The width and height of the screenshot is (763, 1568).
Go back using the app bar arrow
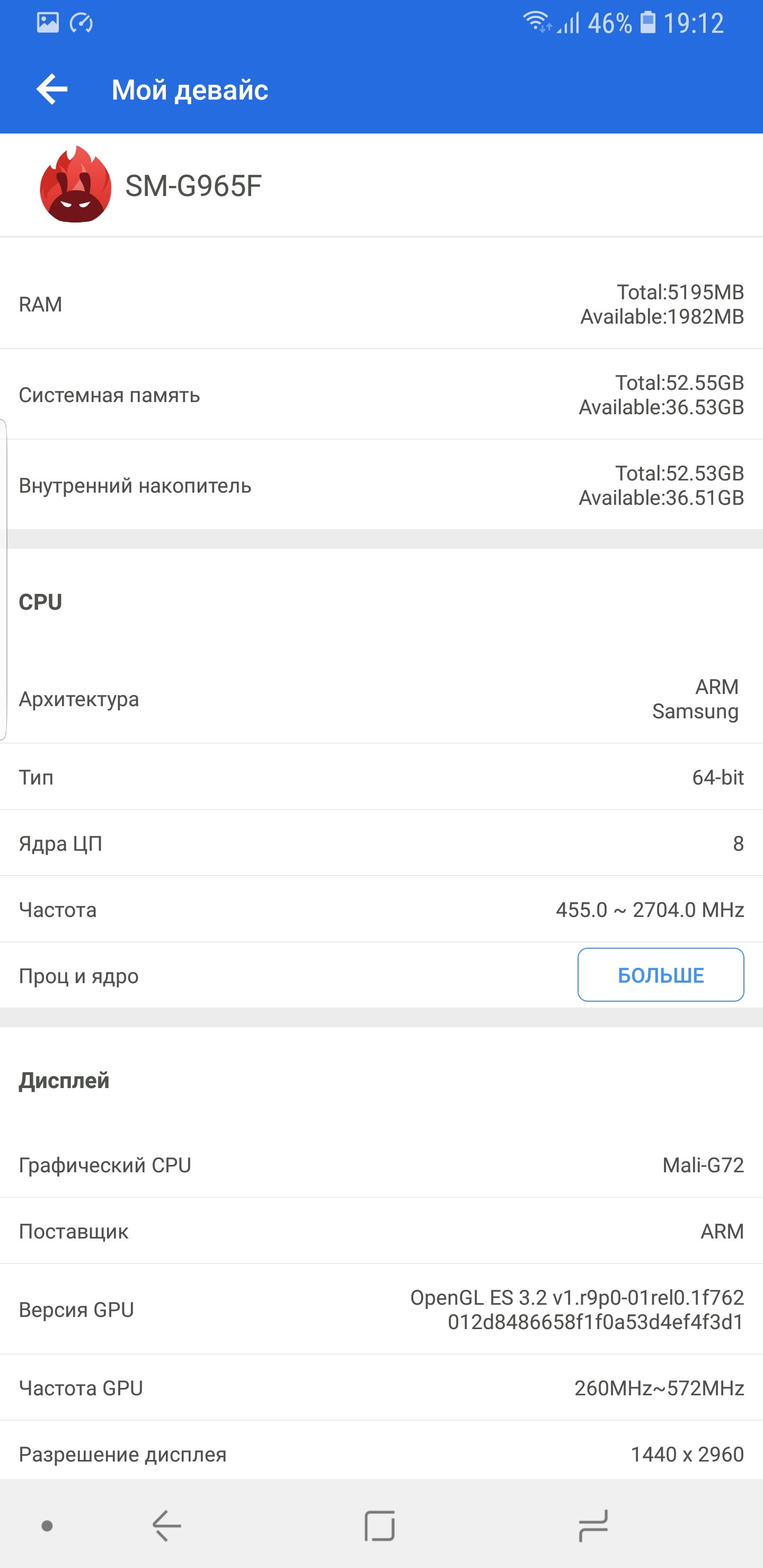52,90
